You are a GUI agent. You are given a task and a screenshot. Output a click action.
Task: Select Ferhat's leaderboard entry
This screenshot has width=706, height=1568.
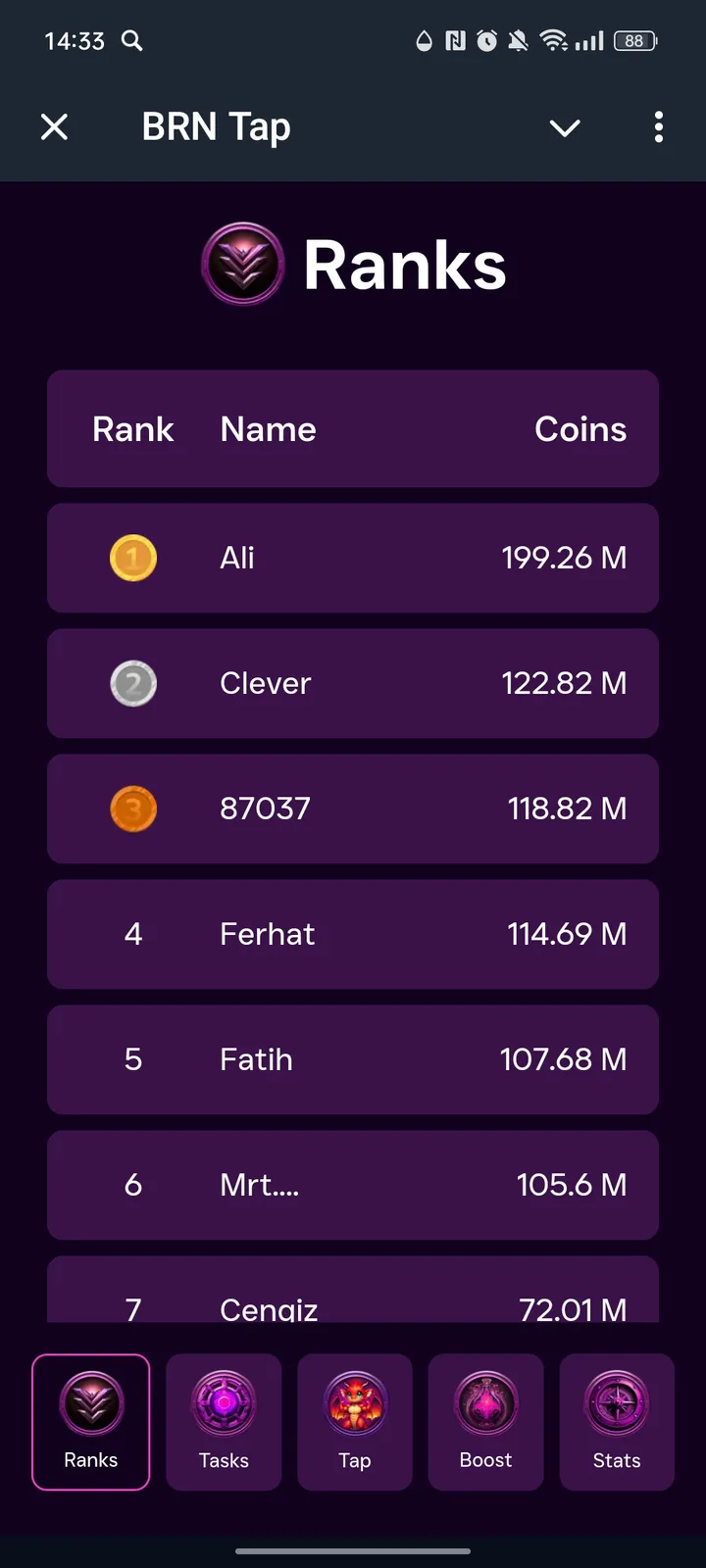(353, 934)
